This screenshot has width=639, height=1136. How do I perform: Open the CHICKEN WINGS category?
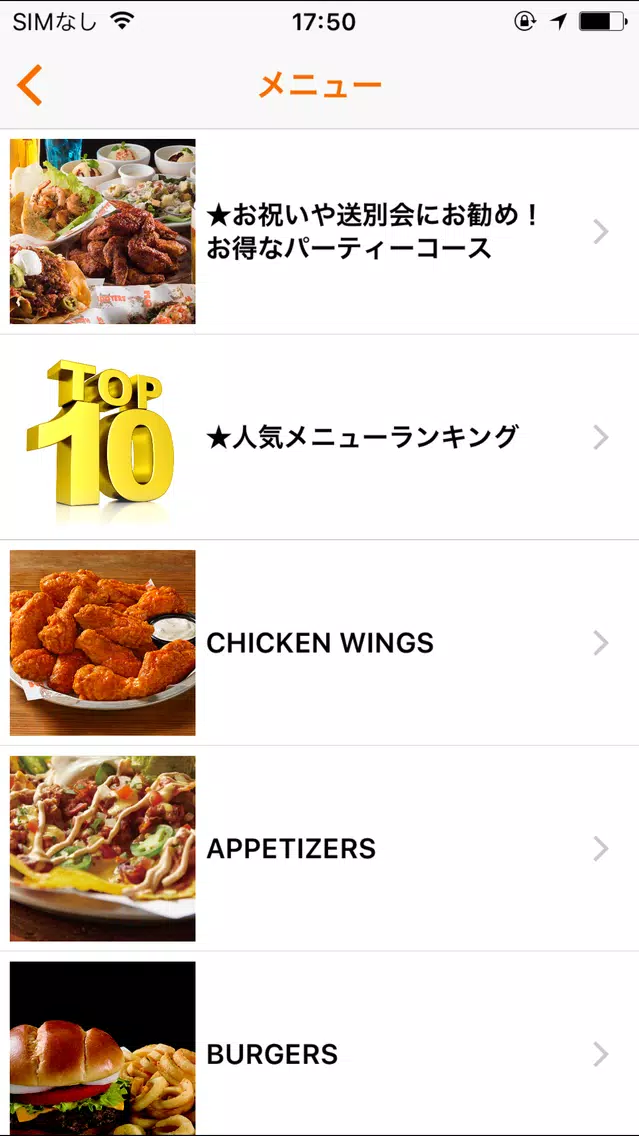point(320,643)
